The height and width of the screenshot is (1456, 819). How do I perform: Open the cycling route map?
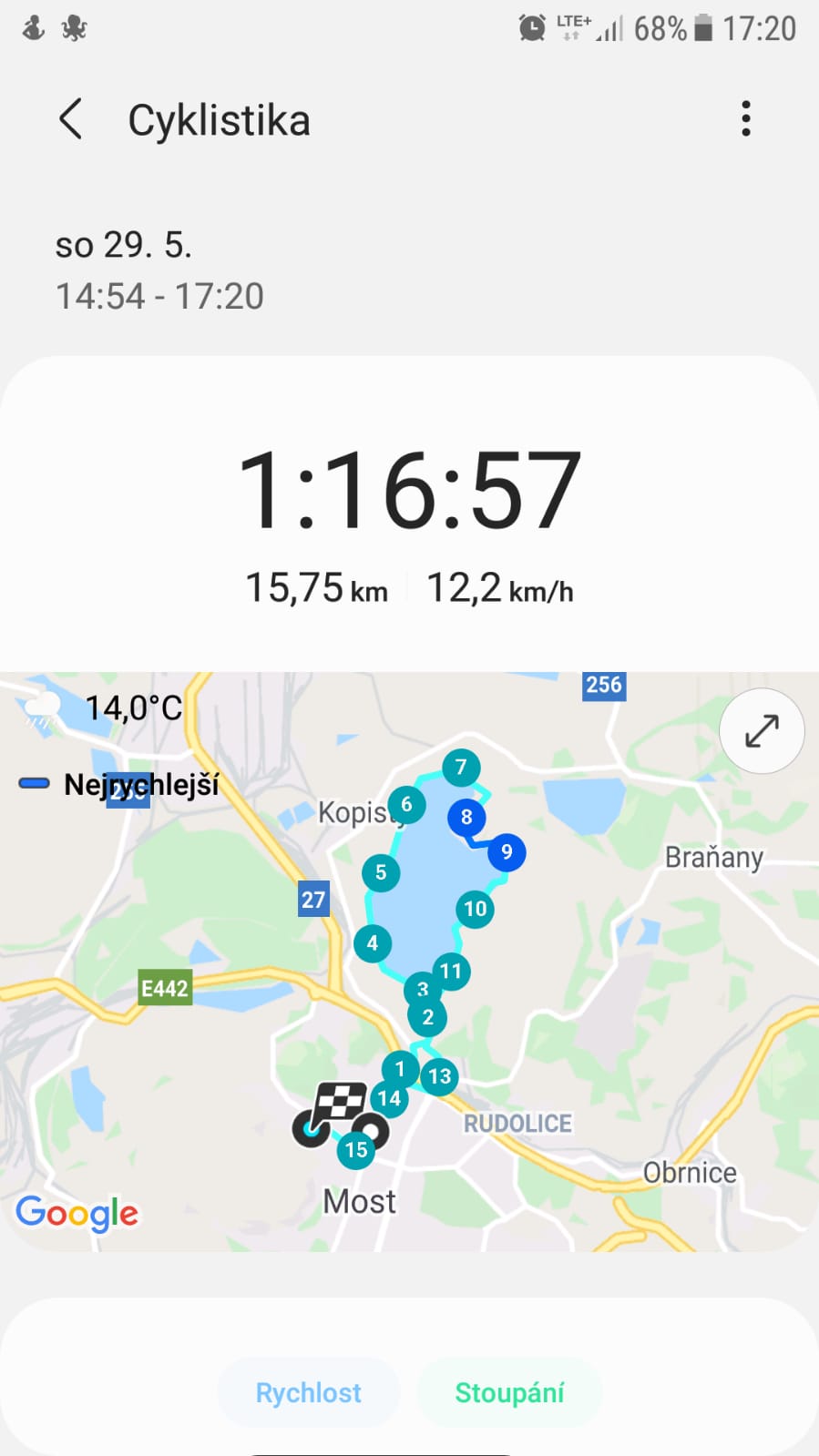[409, 962]
